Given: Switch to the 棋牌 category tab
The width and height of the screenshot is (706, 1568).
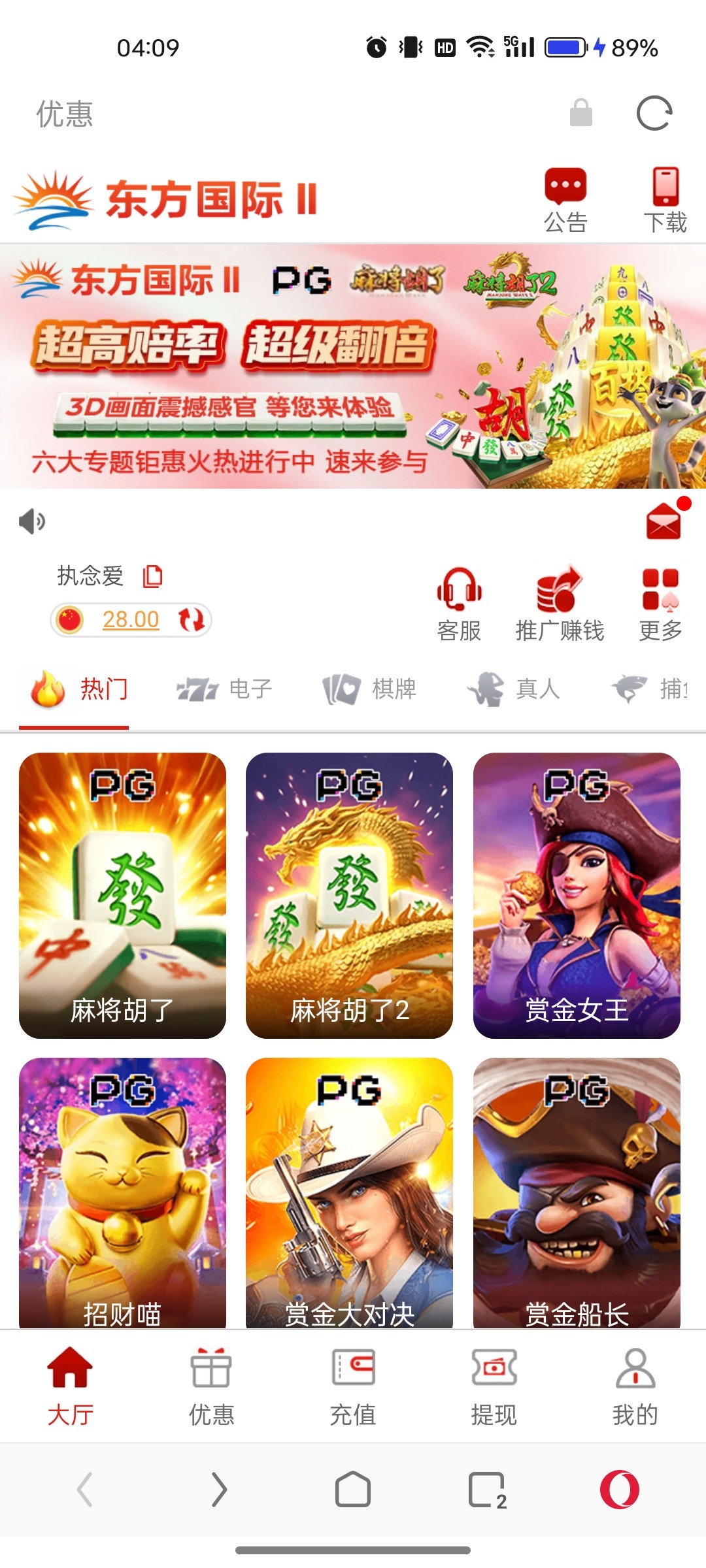Looking at the screenshot, I should pyautogui.click(x=370, y=689).
